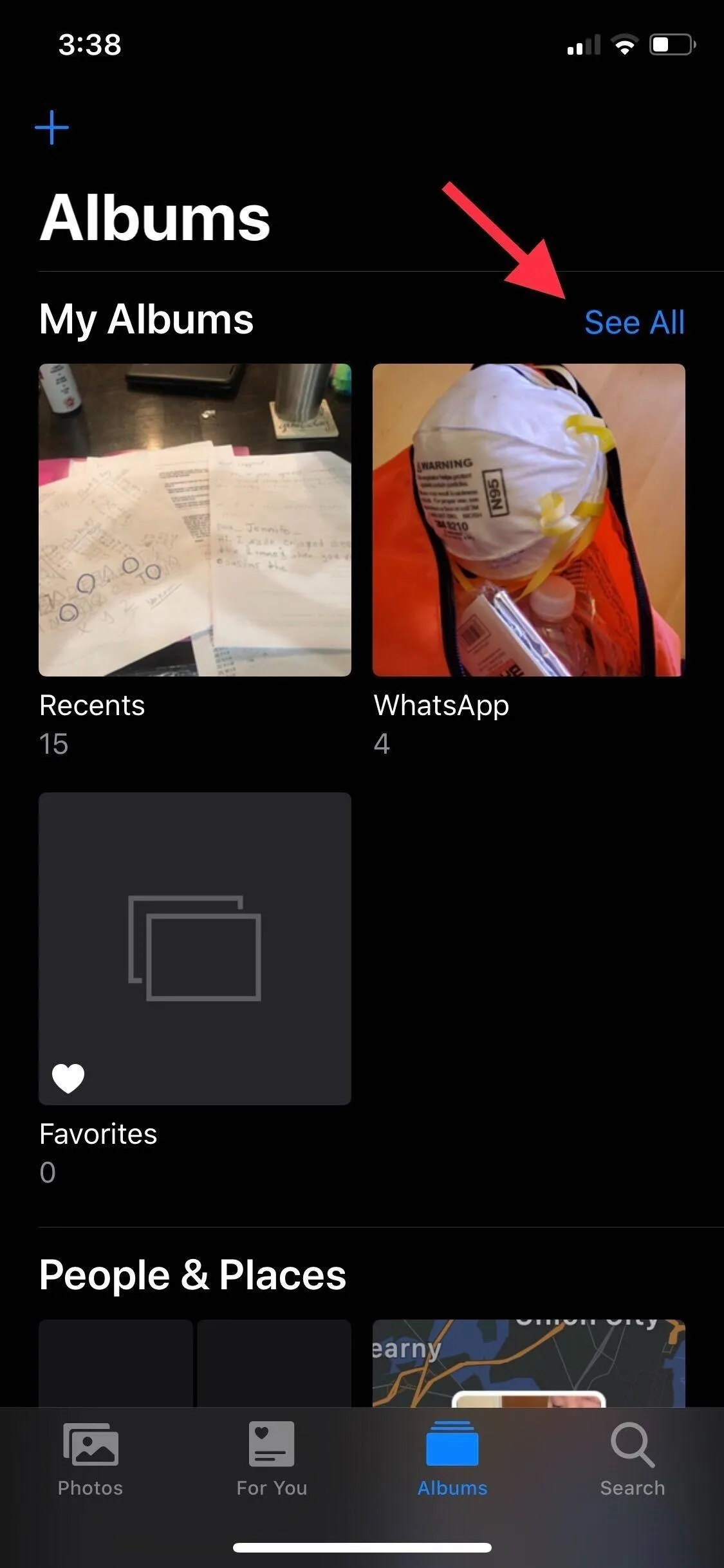Viewport: 724px width, 1568px height.
Task: Open the WhatsApp album
Action: pyautogui.click(x=529, y=520)
